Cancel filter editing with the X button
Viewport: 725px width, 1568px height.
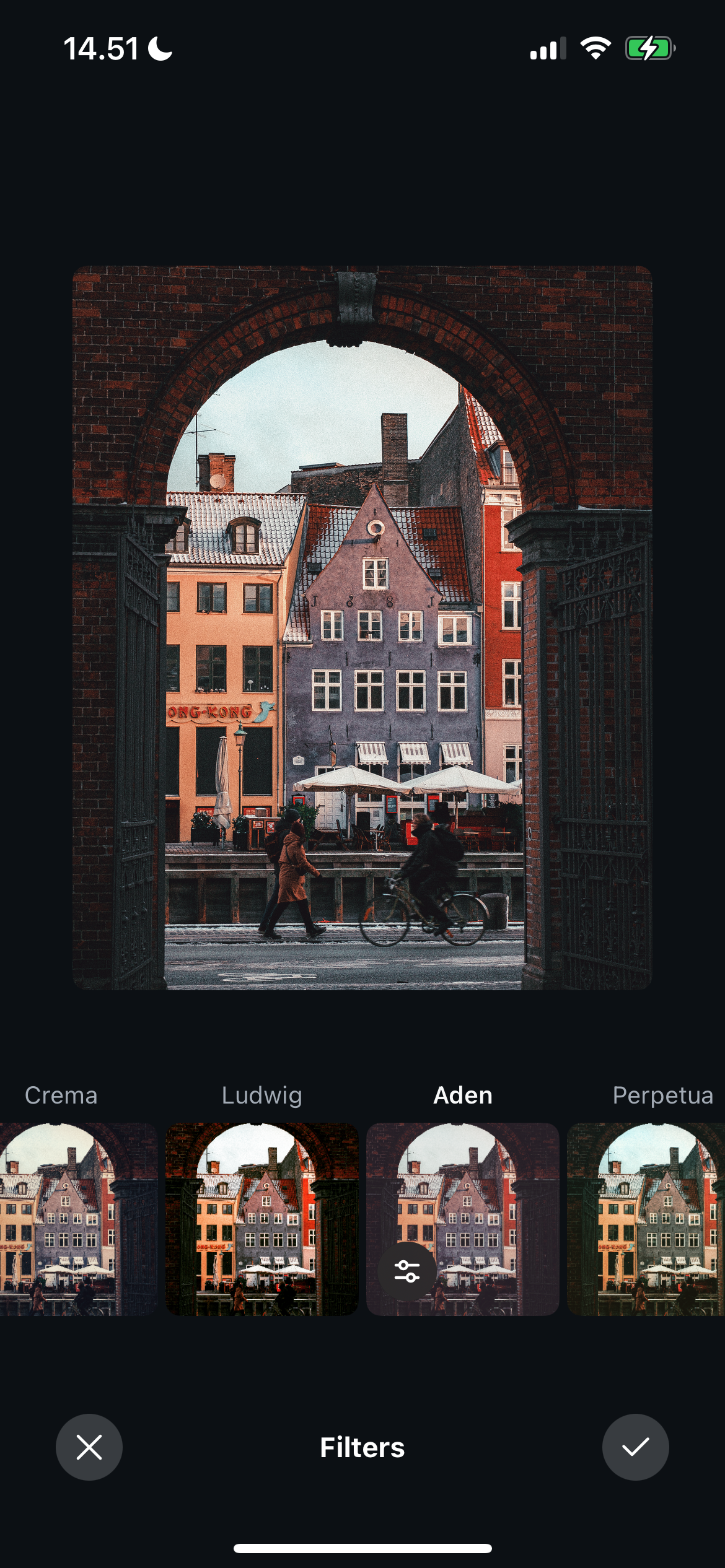[89, 1447]
